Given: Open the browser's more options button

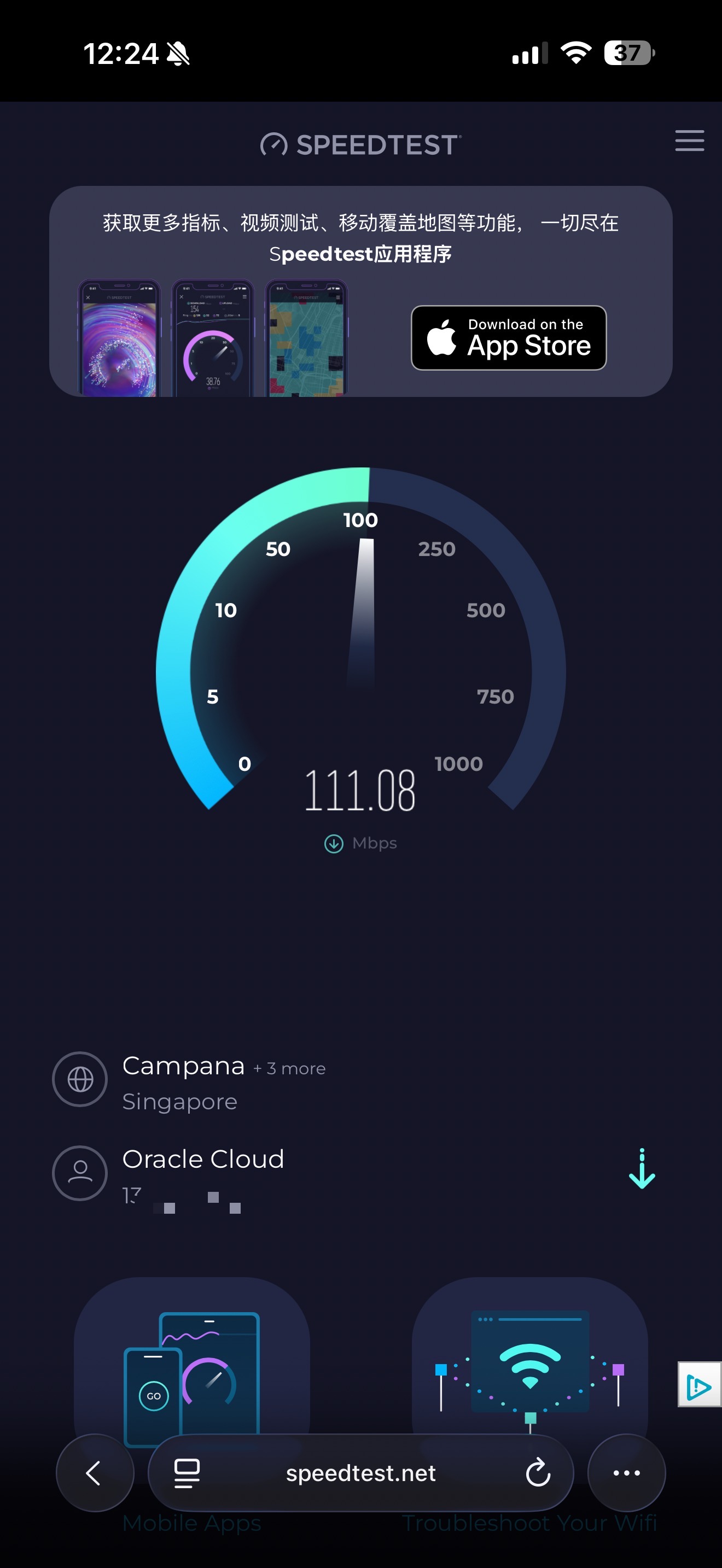Looking at the screenshot, I should point(626,1472).
